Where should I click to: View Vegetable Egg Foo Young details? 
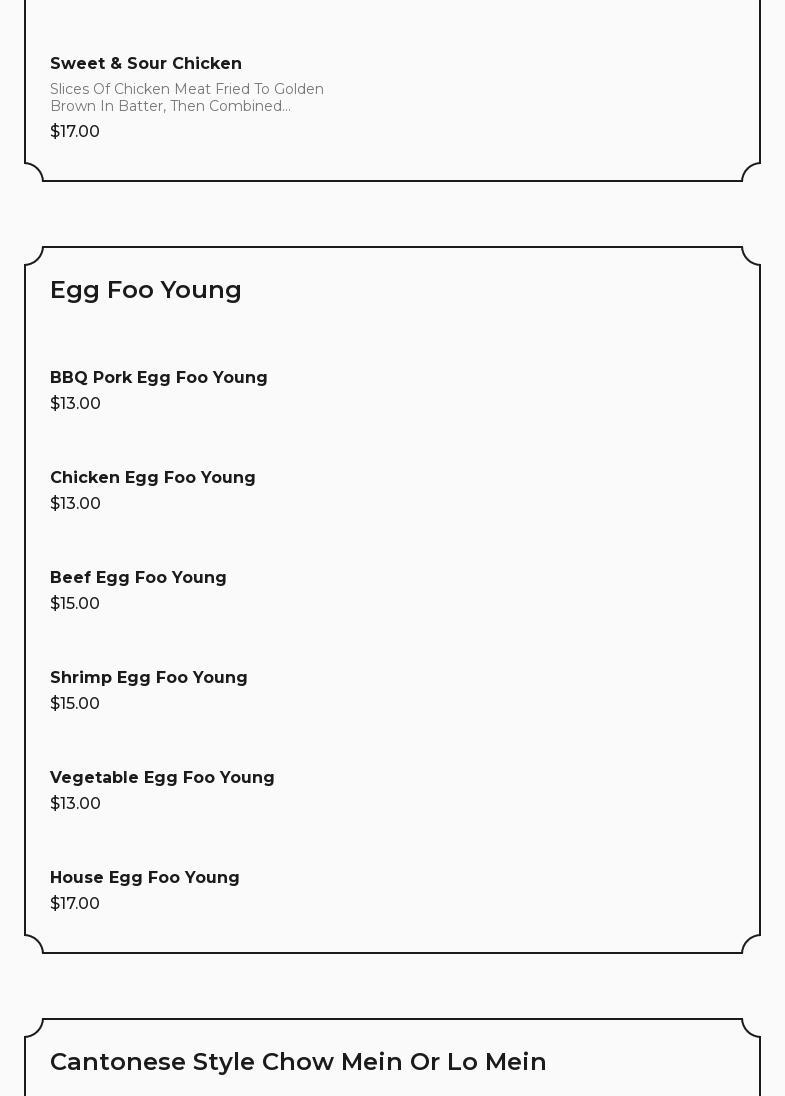coord(162,778)
